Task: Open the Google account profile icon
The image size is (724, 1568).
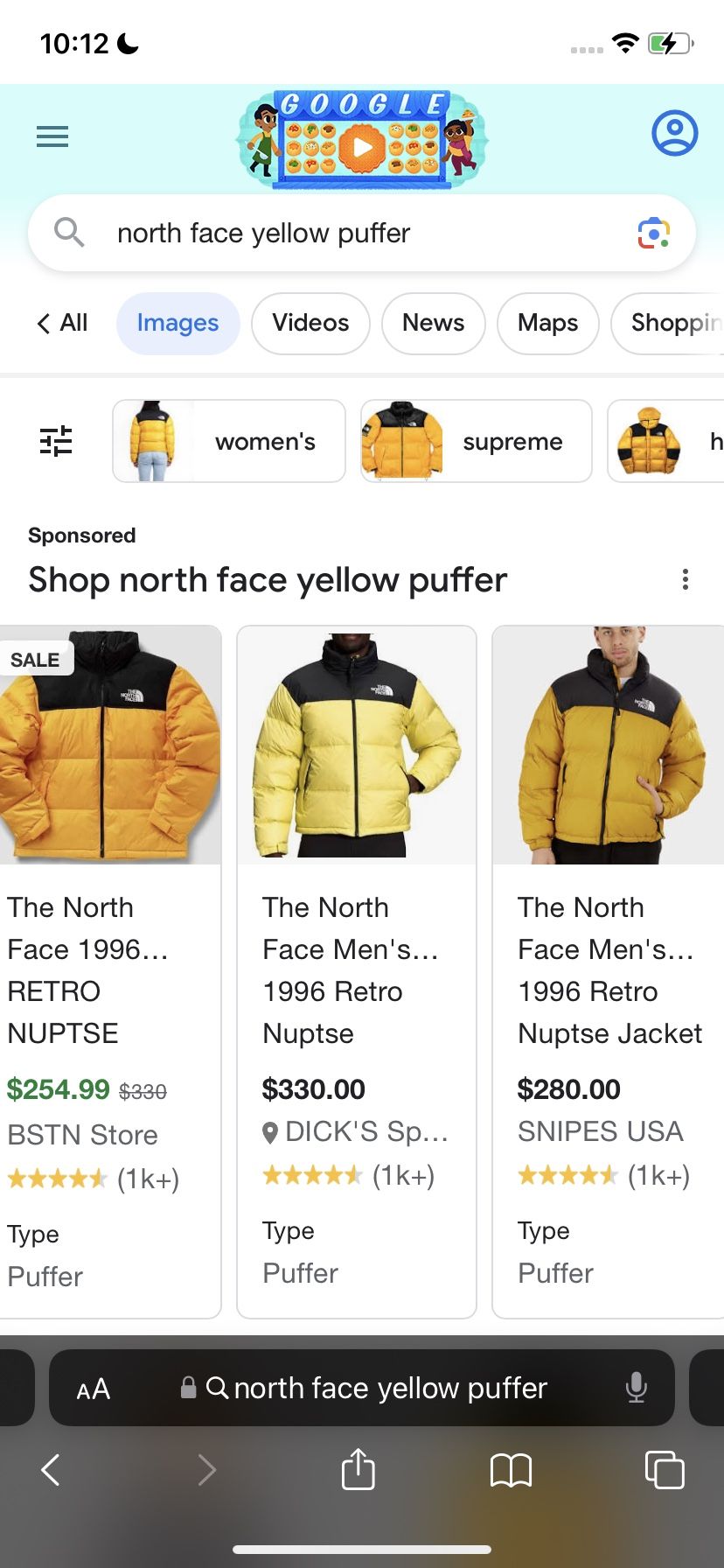Action: pos(674,133)
